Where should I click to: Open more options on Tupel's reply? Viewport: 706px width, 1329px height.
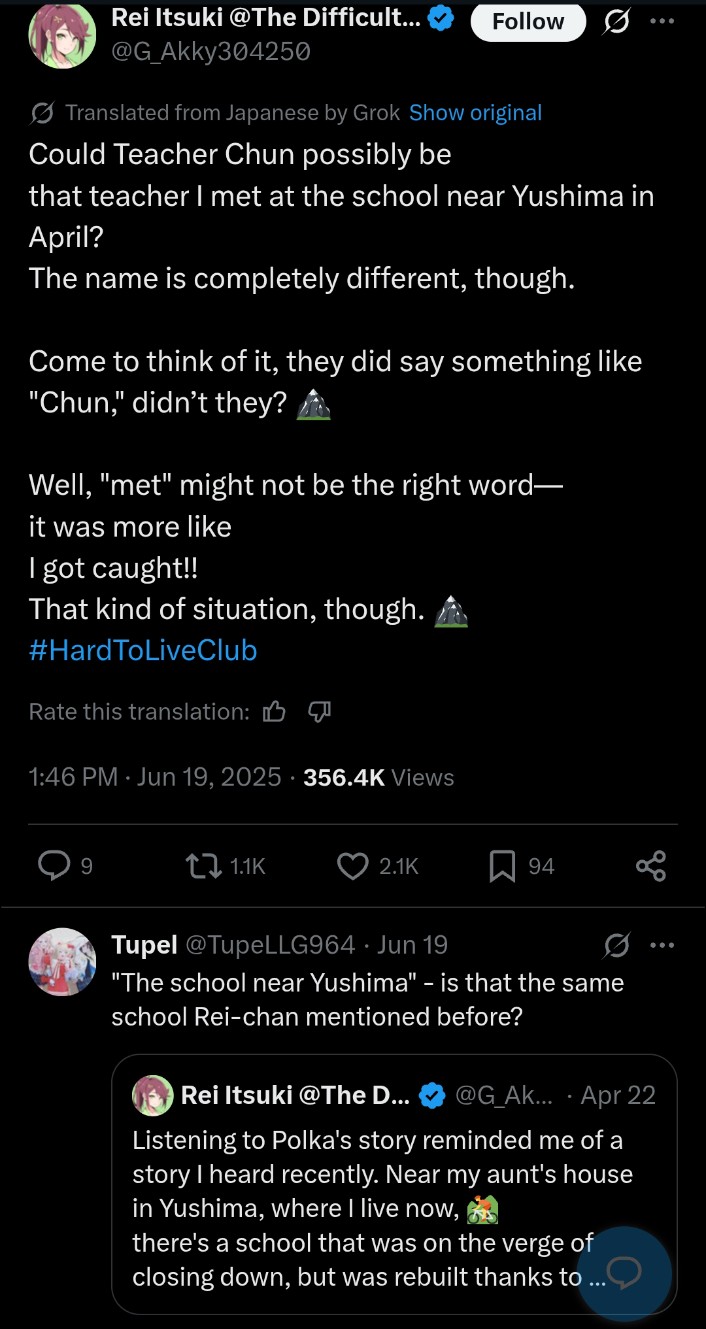pyautogui.click(x=662, y=945)
